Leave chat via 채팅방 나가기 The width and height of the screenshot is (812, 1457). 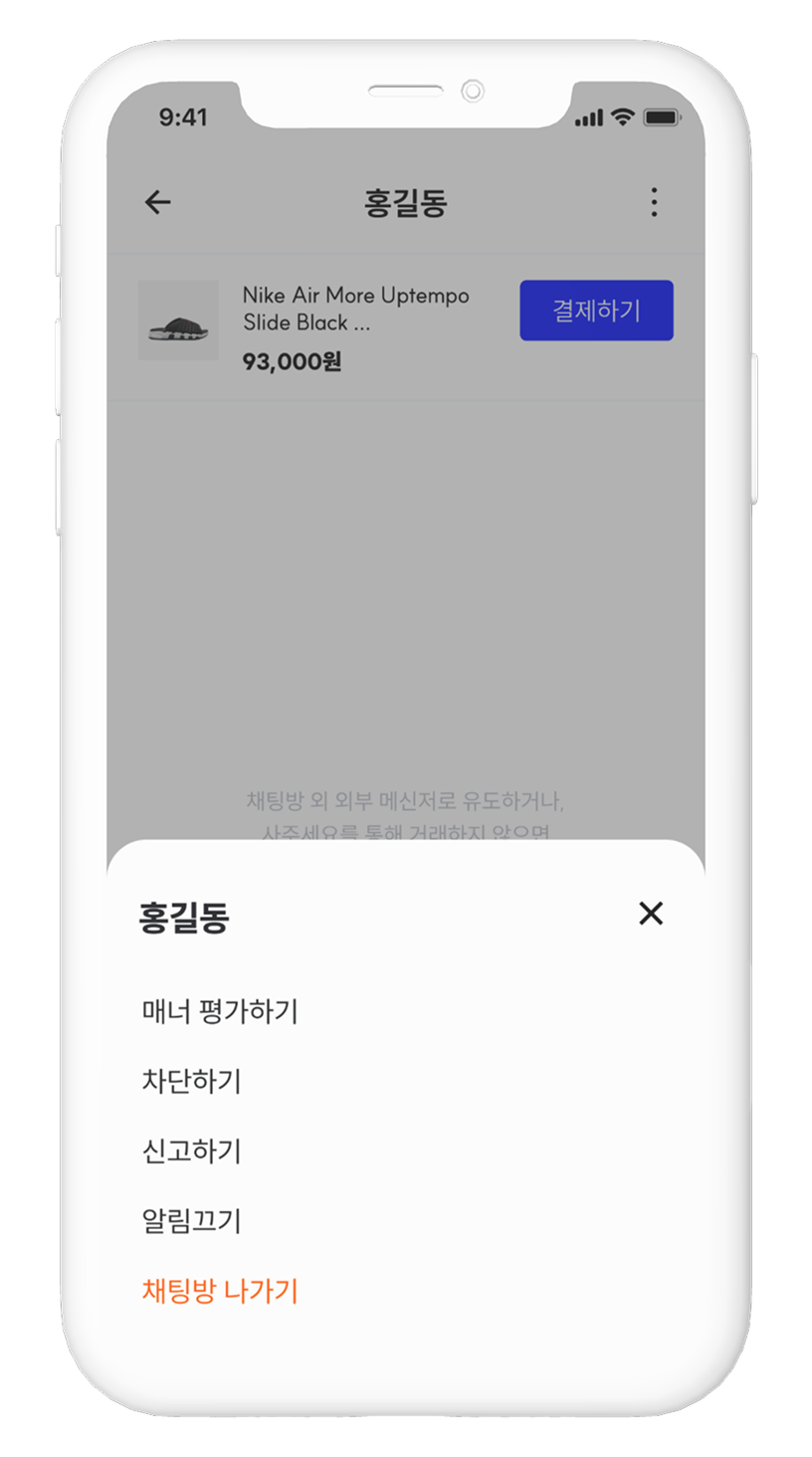[x=220, y=1292]
